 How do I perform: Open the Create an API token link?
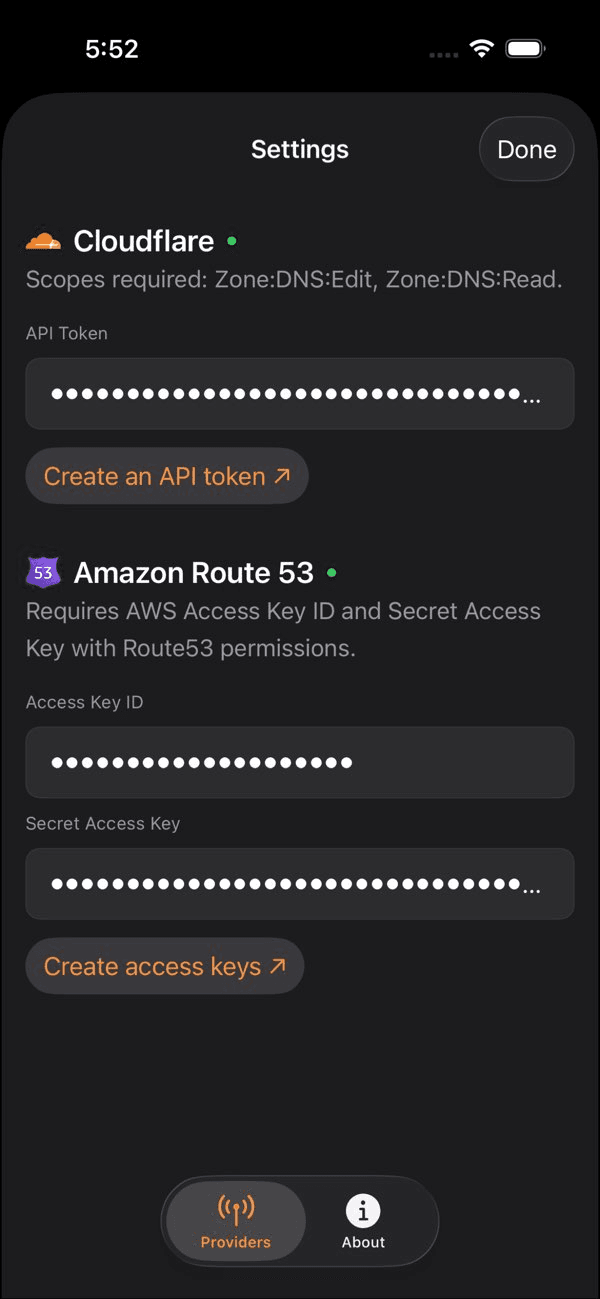[x=167, y=476]
